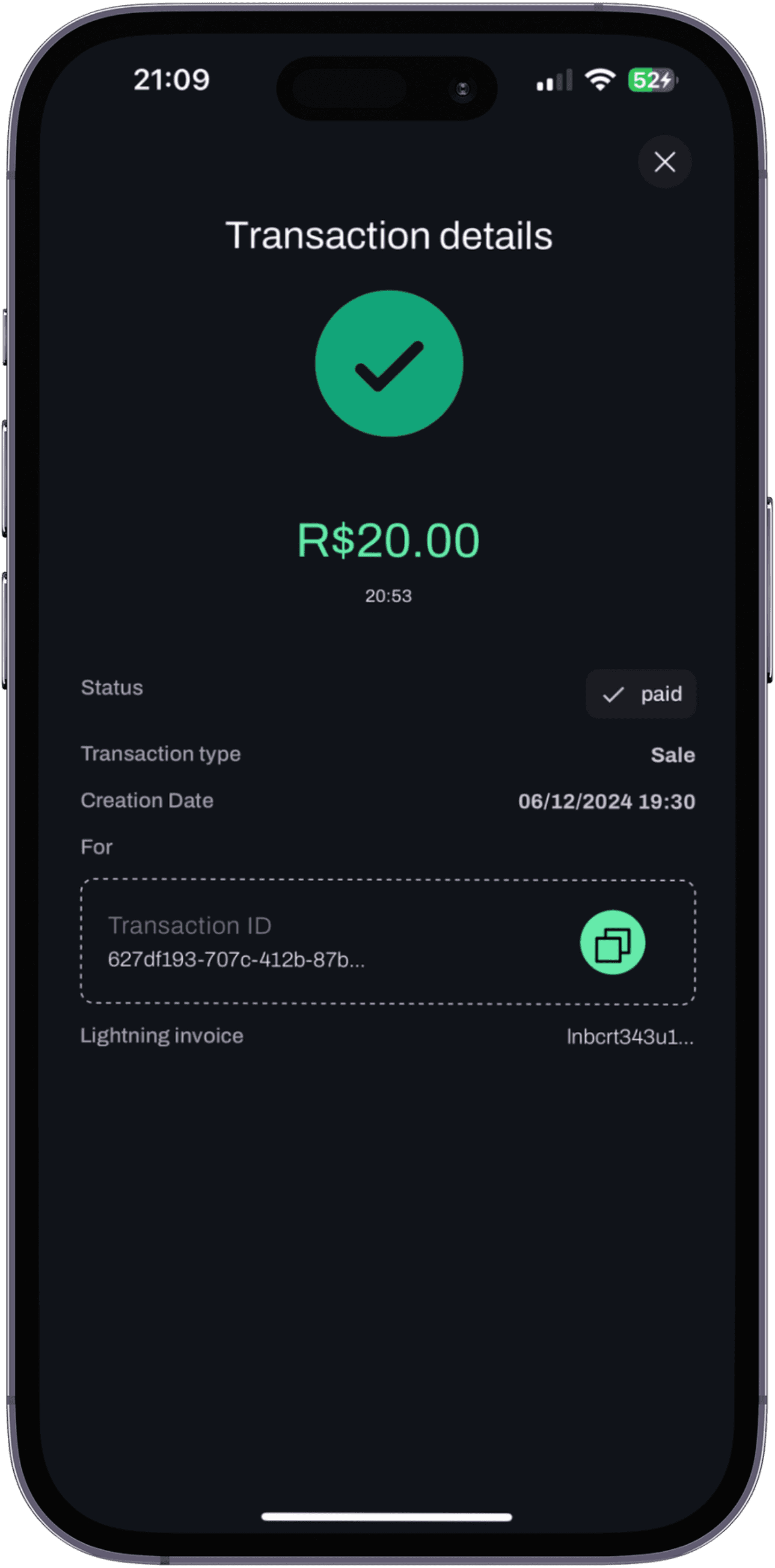
Task: Close the transaction details screen
Action: pos(664,162)
